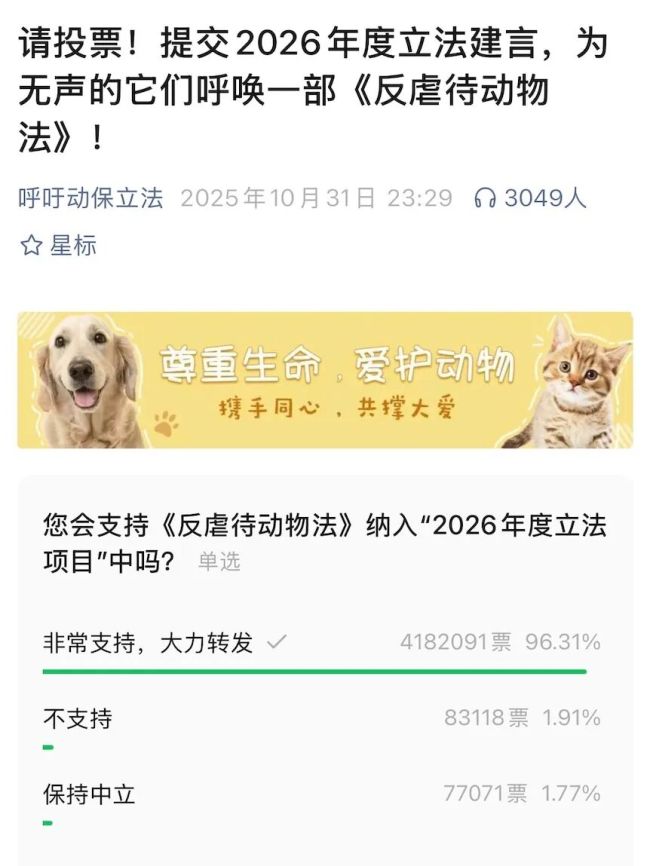This screenshot has width=650, height=866.
Task: Tap the 3049人 listening count icon
Action: click(485, 199)
